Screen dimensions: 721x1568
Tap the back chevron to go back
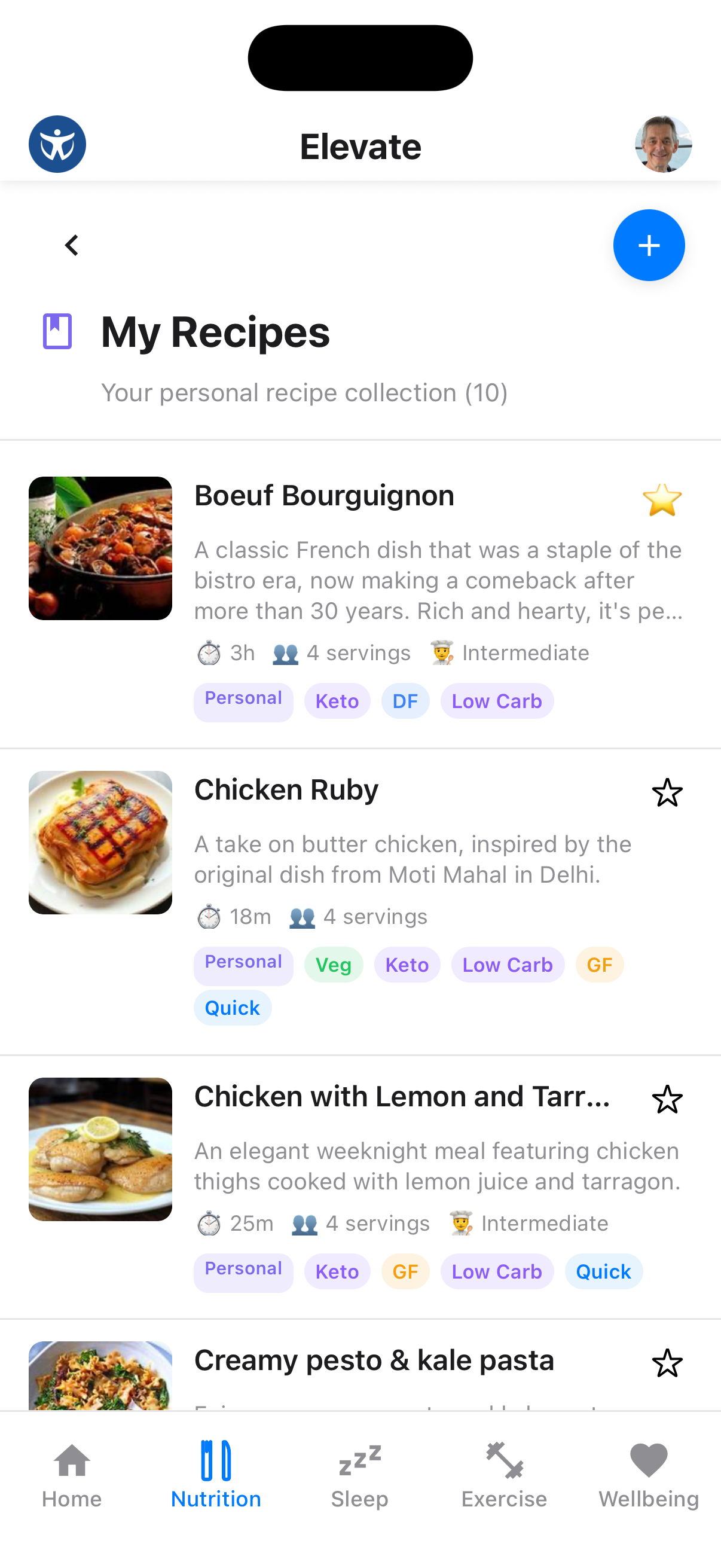pyautogui.click(x=71, y=245)
